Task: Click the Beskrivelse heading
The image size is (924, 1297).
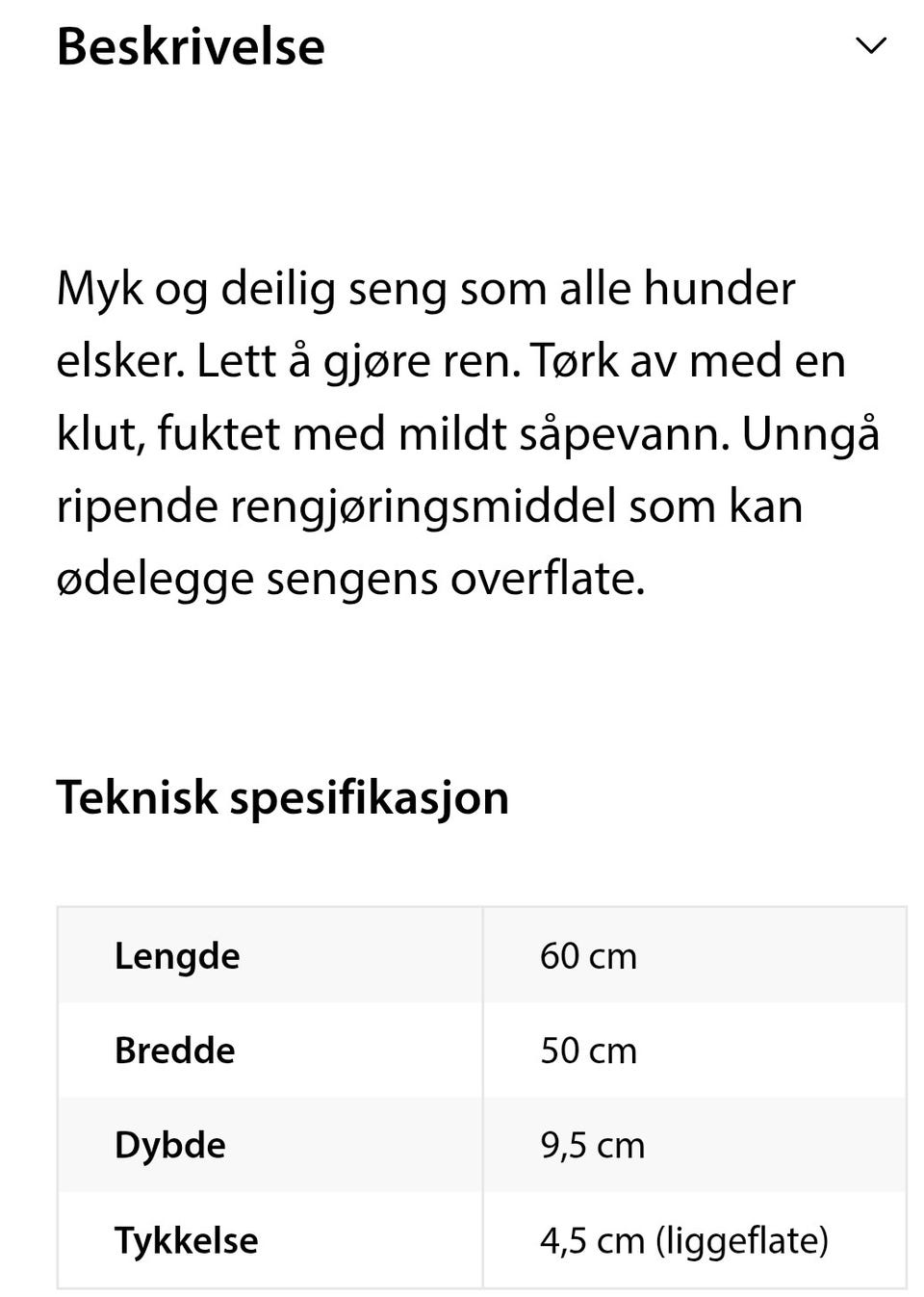Action: coord(192,44)
